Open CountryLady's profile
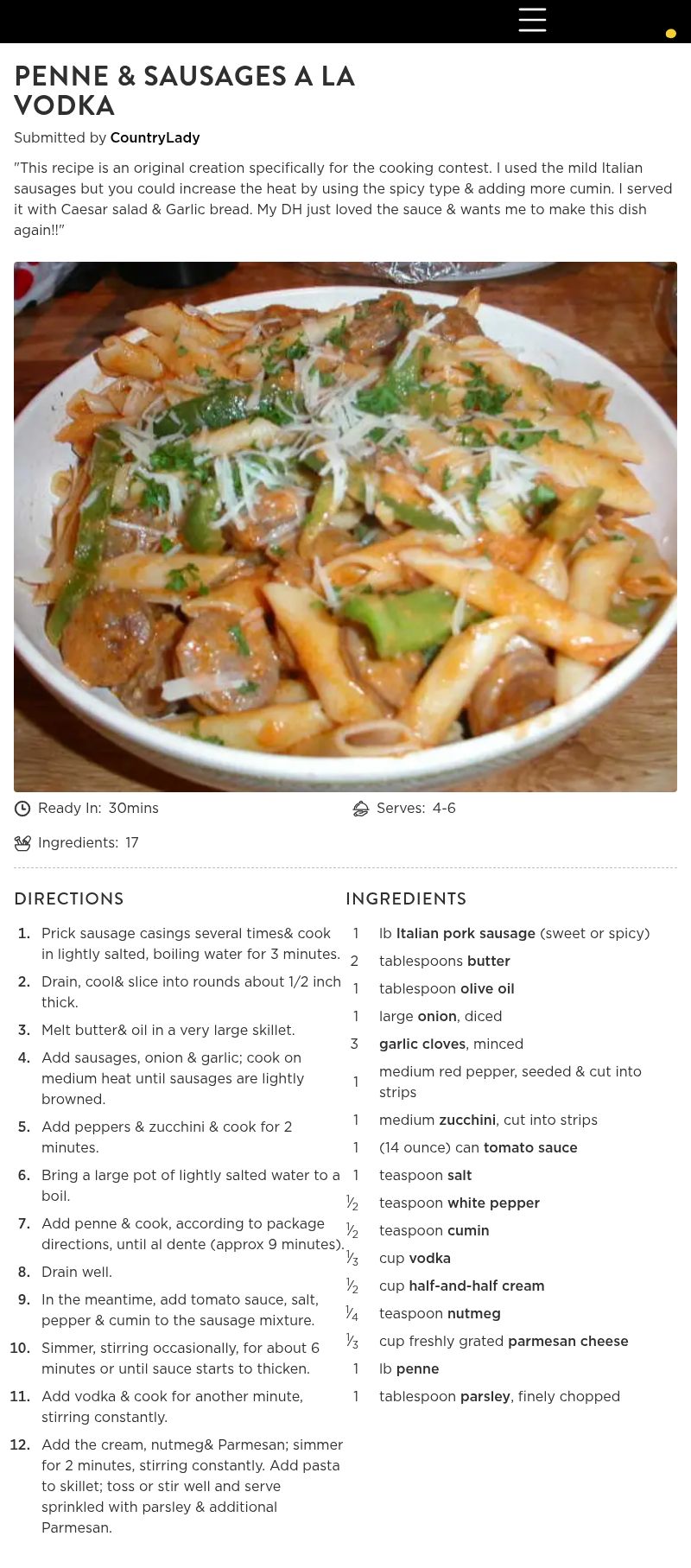Image resolution: width=691 pixels, height=1568 pixels. click(x=155, y=137)
